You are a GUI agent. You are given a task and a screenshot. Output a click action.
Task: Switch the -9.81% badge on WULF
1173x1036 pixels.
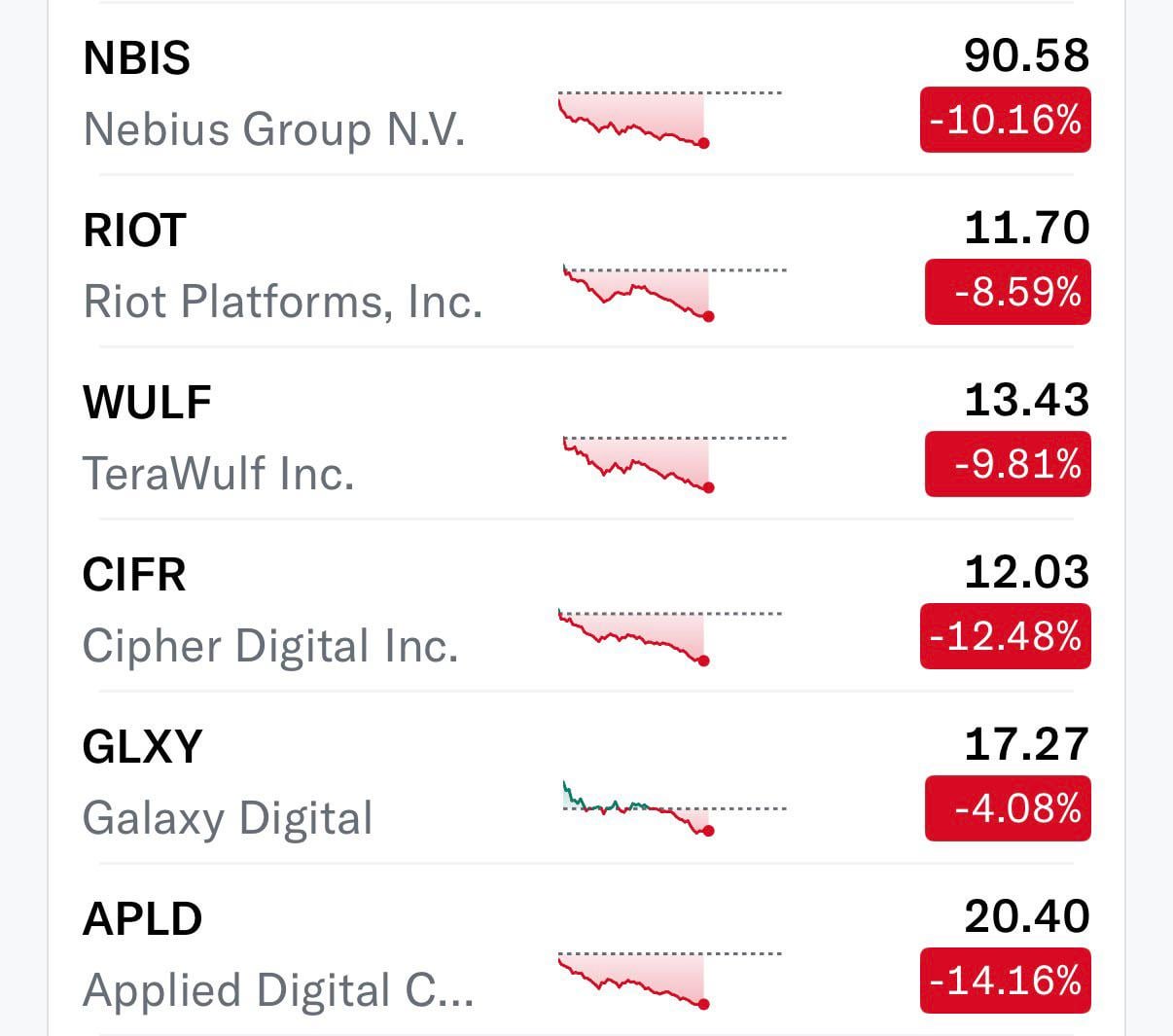point(1008,464)
